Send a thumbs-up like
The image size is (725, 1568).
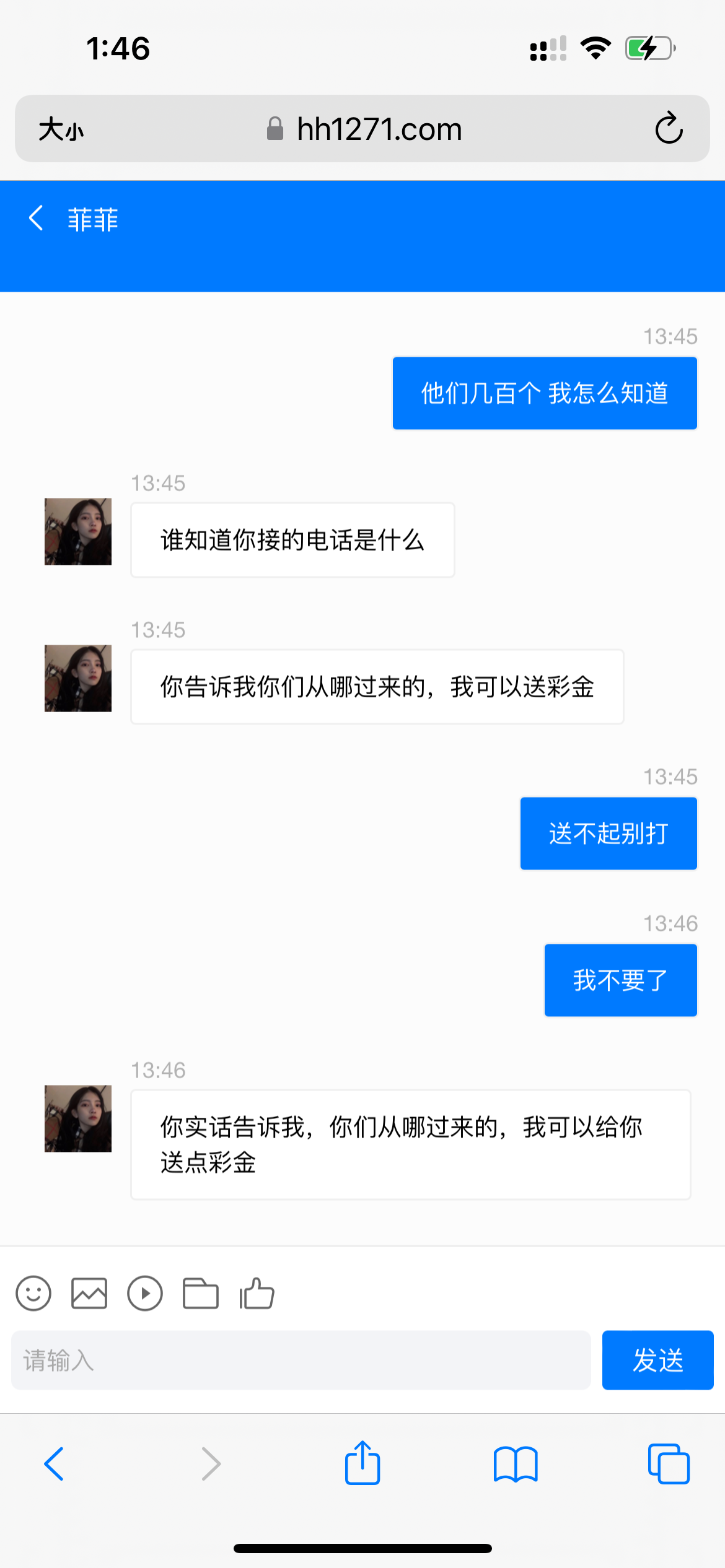pyautogui.click(x=257, y=1293)
